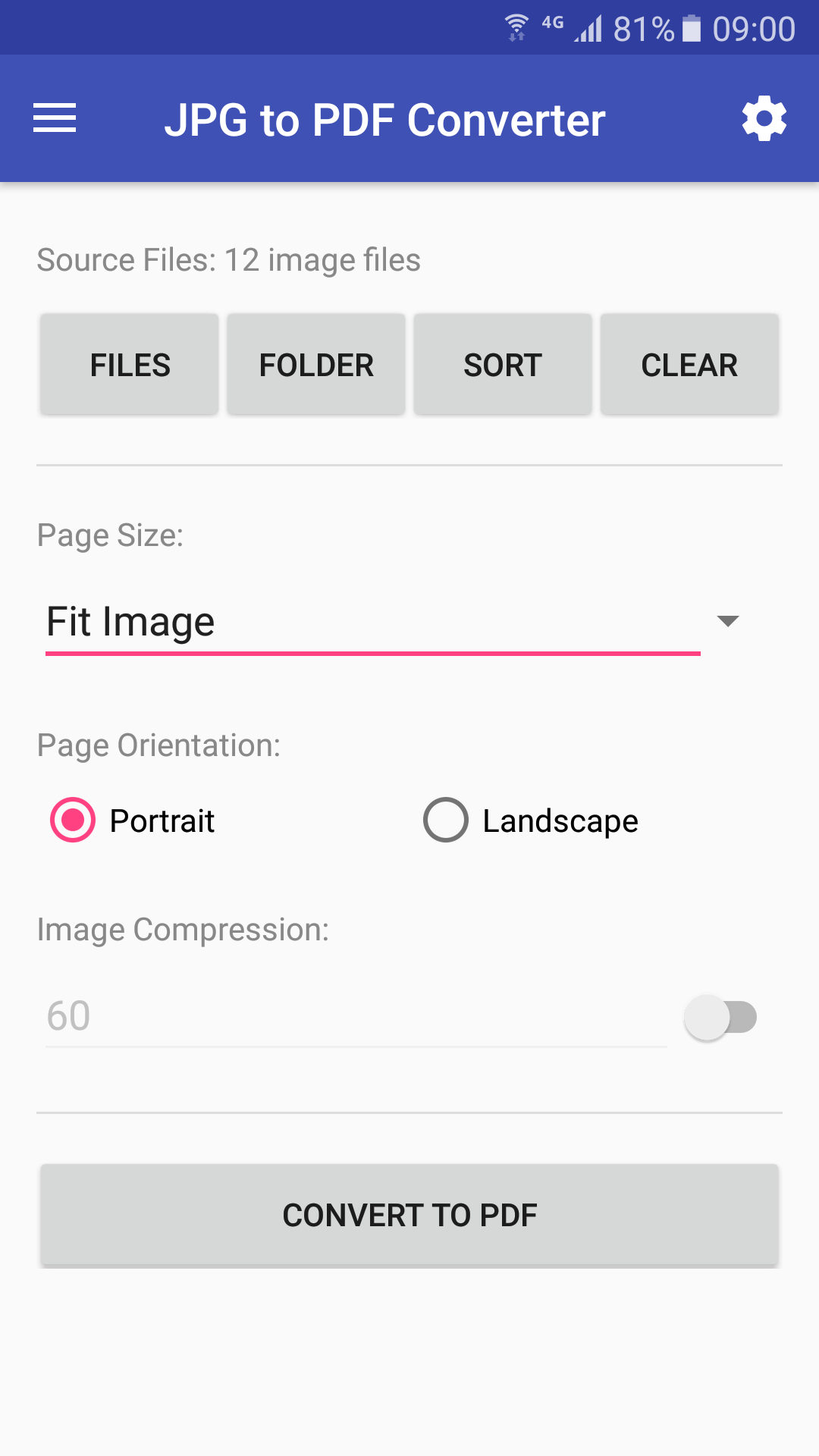Tap the Source Files count text
The height and width of the screenshot is (1456, 819).
pyautogui.click(x=229, y=259)
